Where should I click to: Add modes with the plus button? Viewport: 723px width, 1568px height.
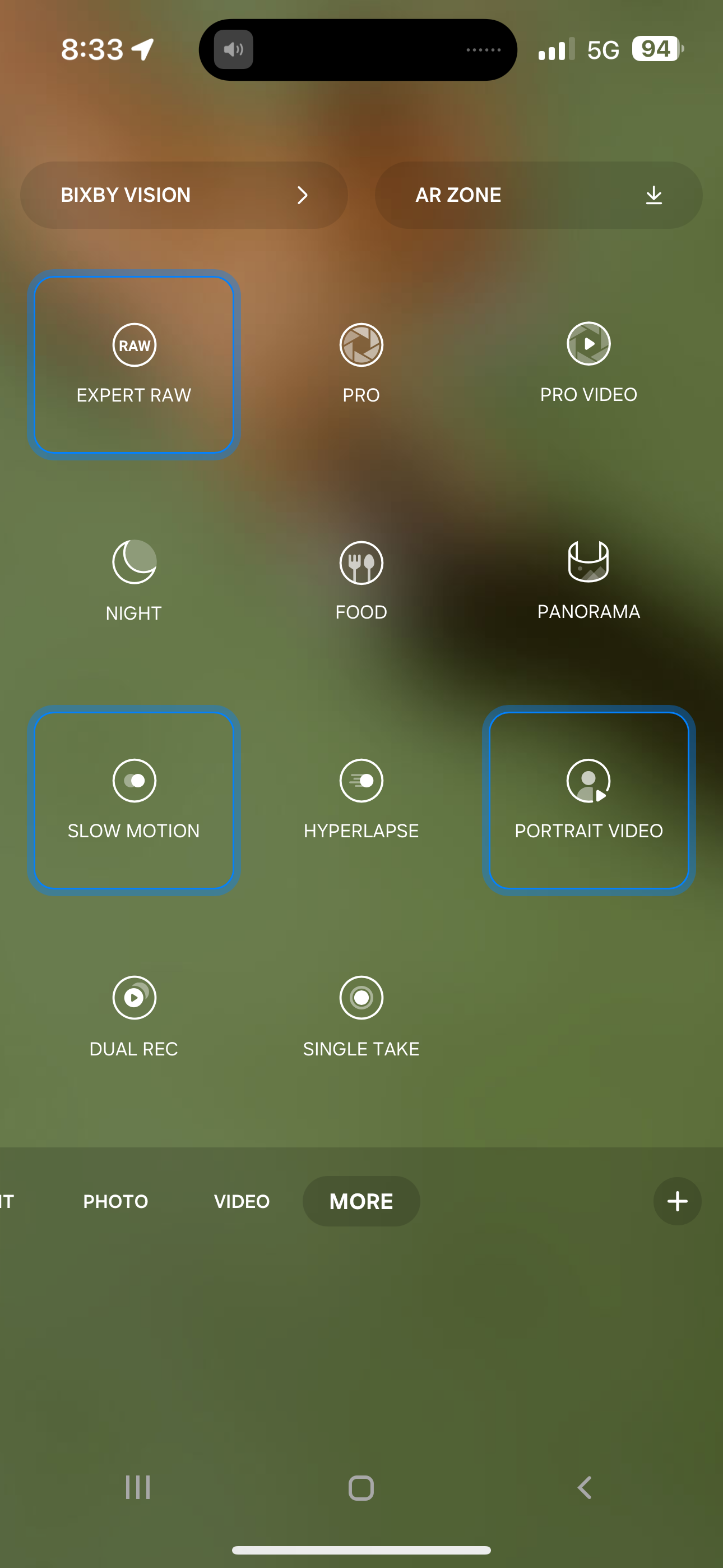[x=676, y=1201]
